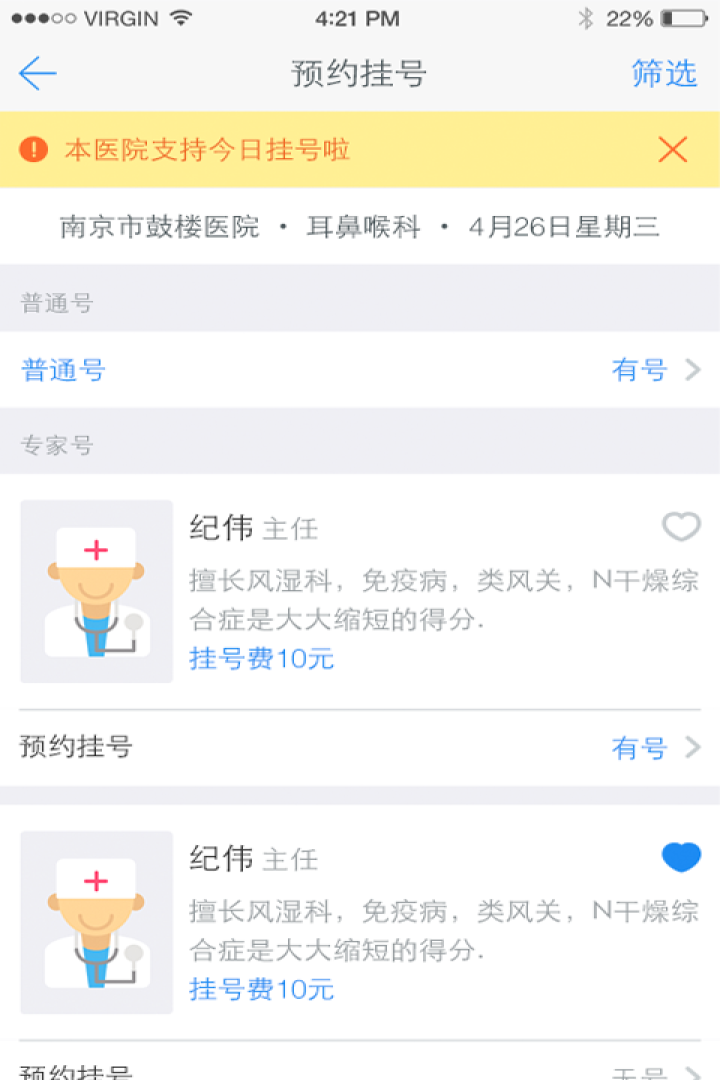
Task: Unfavorite the second 纪伟 via blue heart
Action: pyautogui.click(x=679, y=856)
